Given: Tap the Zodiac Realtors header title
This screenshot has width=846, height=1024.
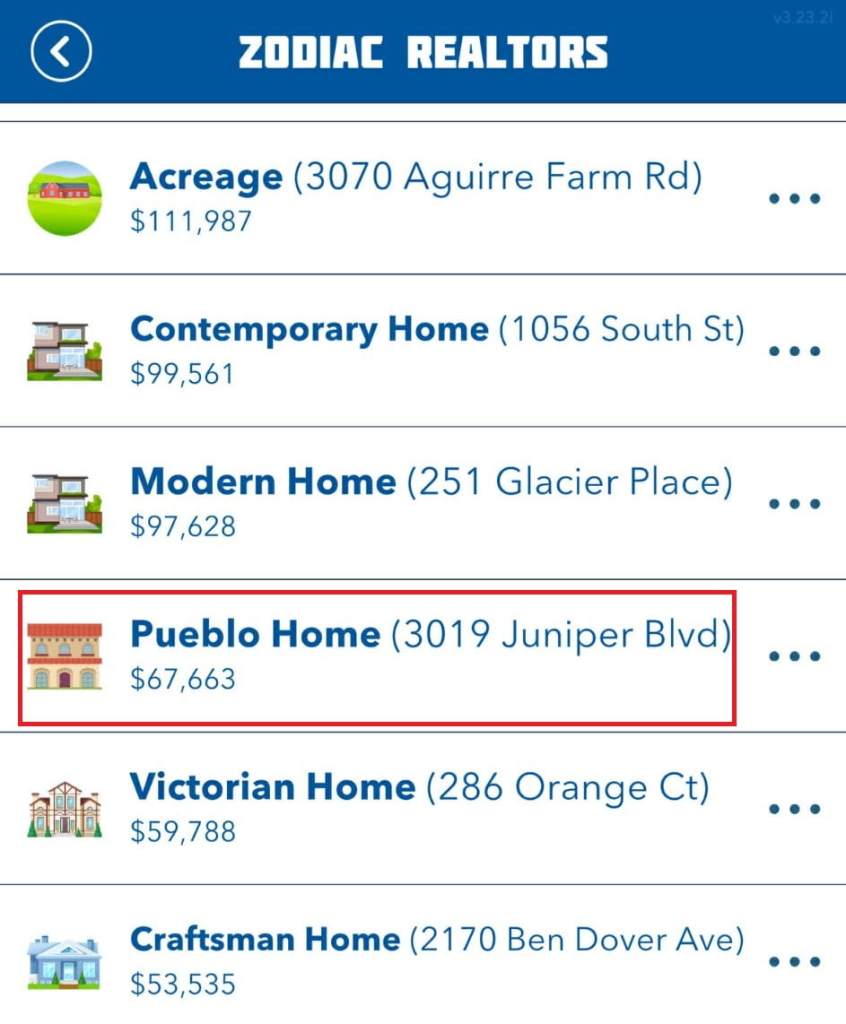Looking at the screenshot, I should (423, 51).
